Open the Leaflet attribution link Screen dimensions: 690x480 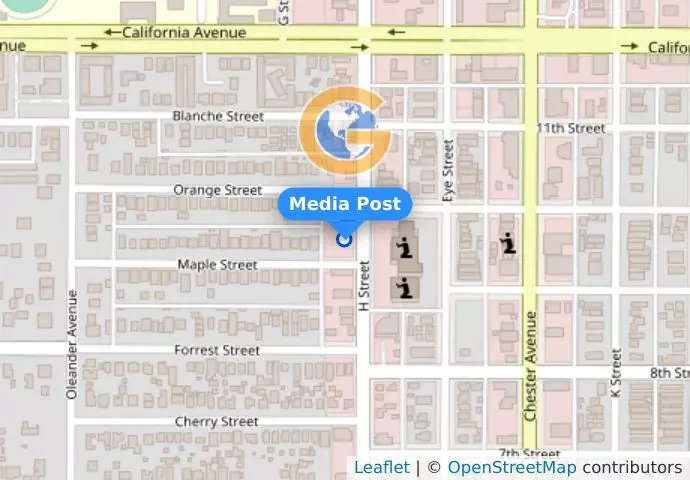point(381,467)
